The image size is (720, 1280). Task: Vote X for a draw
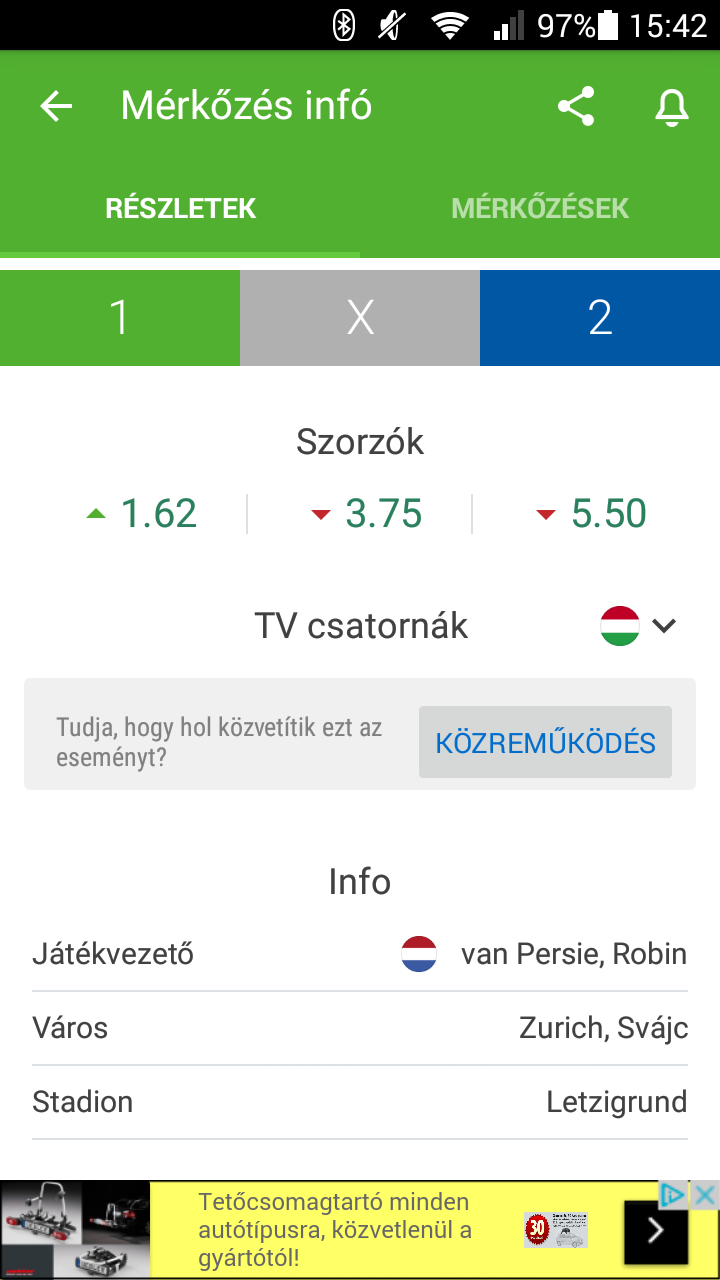360,318
